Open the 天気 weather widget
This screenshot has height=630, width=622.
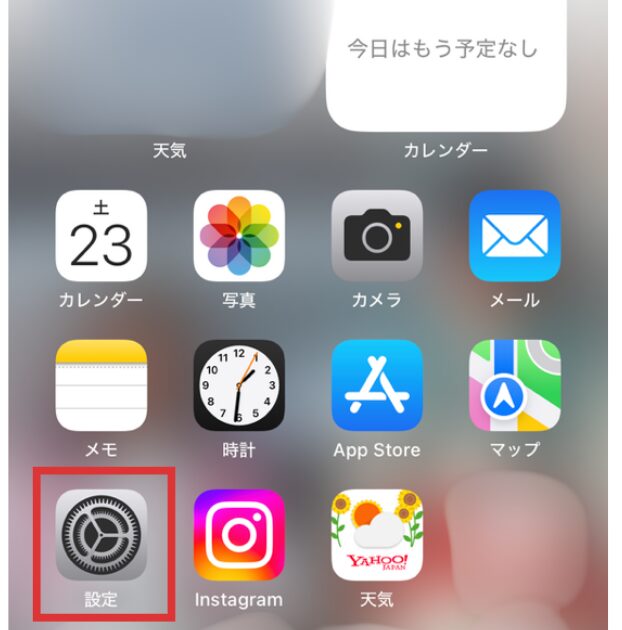coord(169,65)
